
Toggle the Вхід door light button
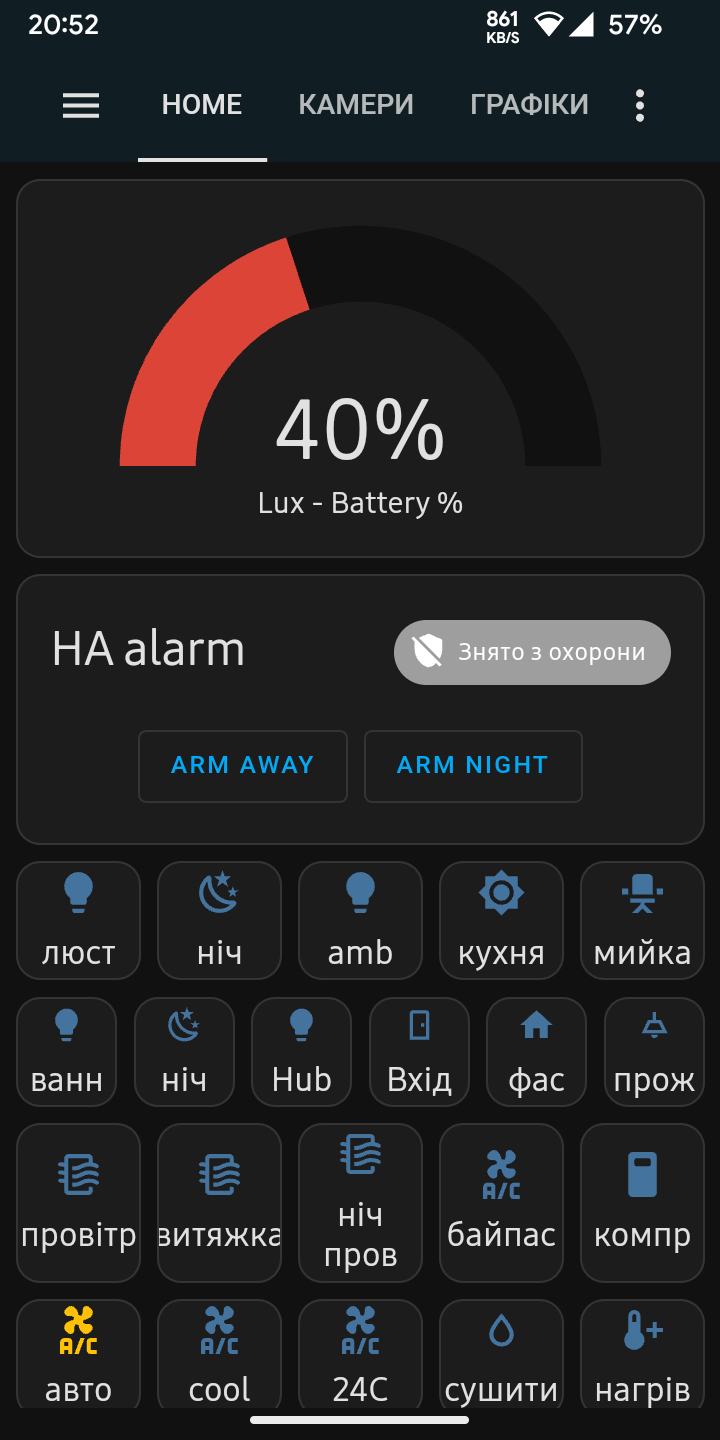click(x=419, y=1052)
